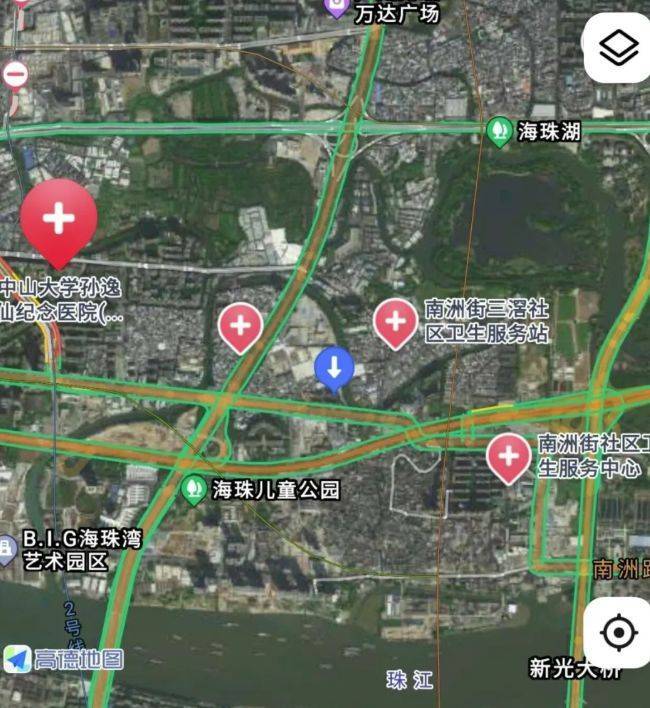Open the 海珠儿童公园 park marker
The image size is (650, 708).
point(194,490)
